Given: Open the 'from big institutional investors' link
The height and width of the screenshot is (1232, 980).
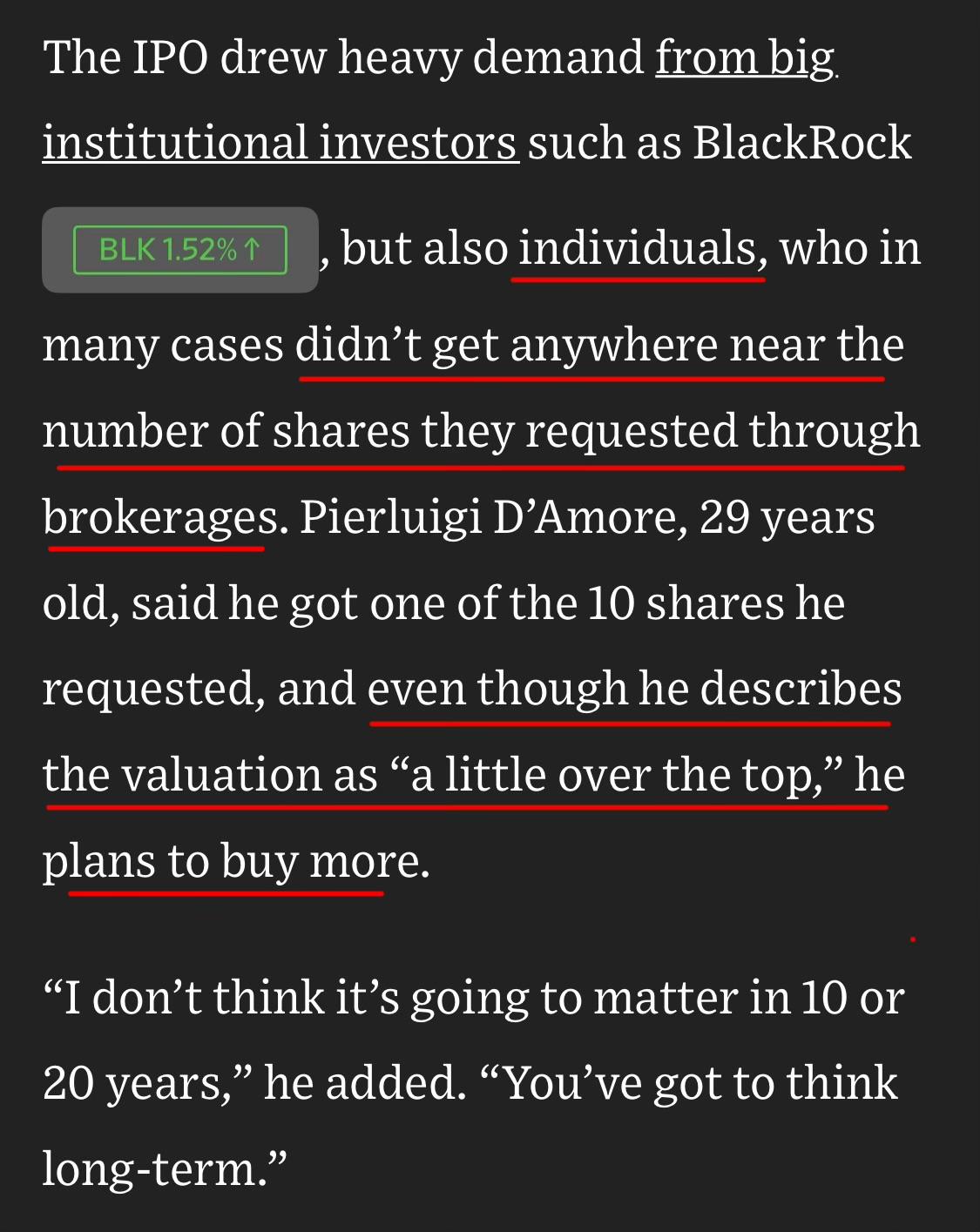Looking at the screenshot, I should point(280,142).
